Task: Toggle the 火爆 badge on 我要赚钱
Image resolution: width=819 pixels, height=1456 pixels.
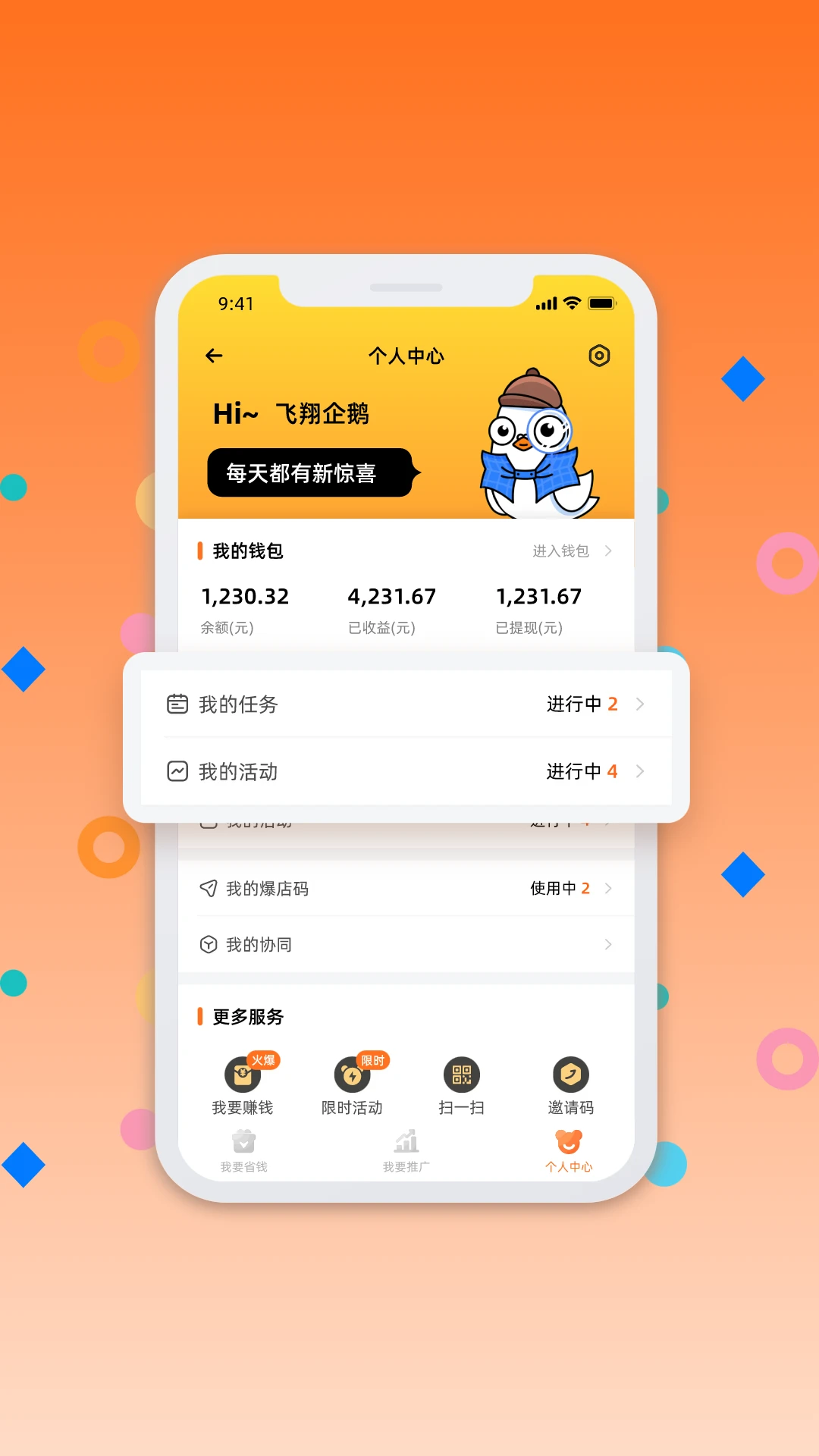Action: [x=262, y=1061]
